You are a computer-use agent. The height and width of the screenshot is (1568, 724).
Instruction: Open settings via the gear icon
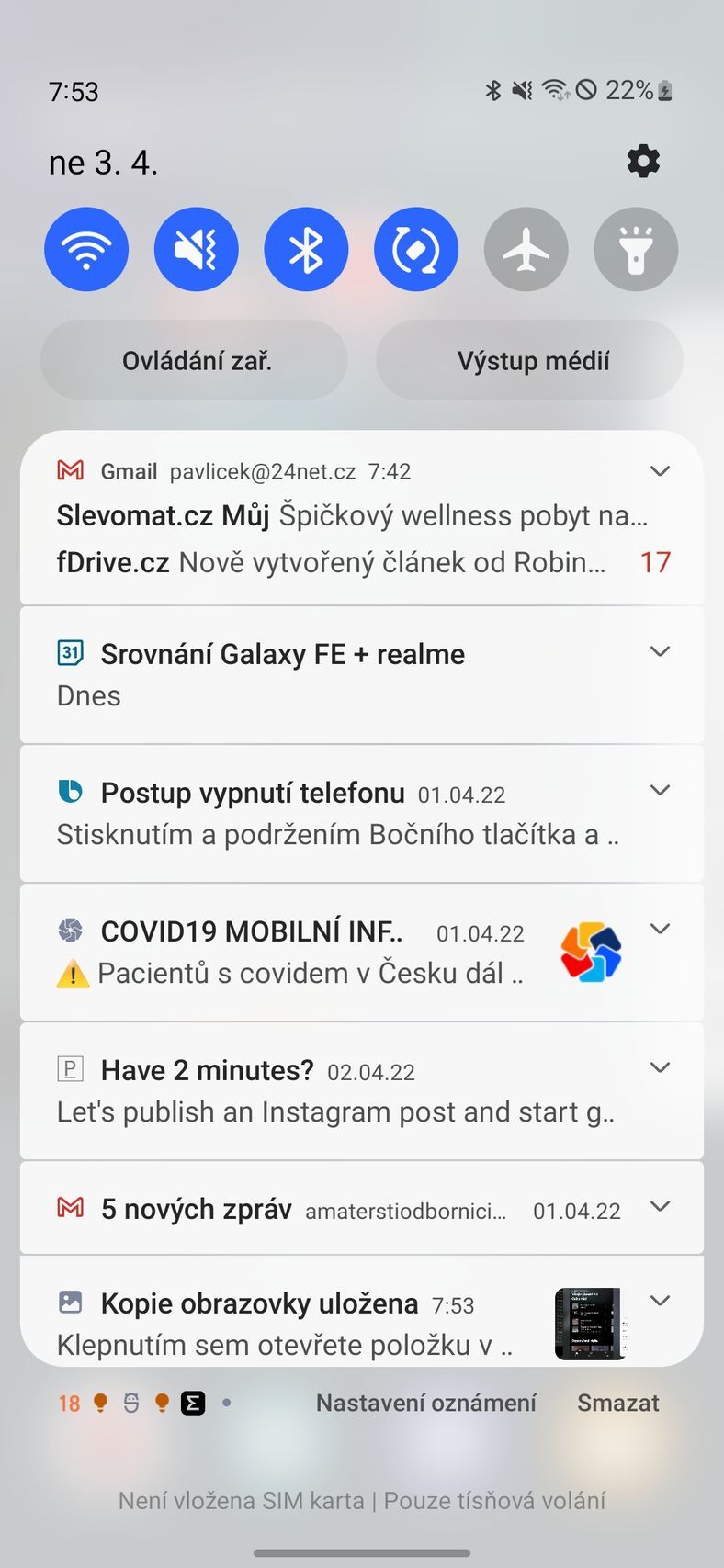coord(643,162)
